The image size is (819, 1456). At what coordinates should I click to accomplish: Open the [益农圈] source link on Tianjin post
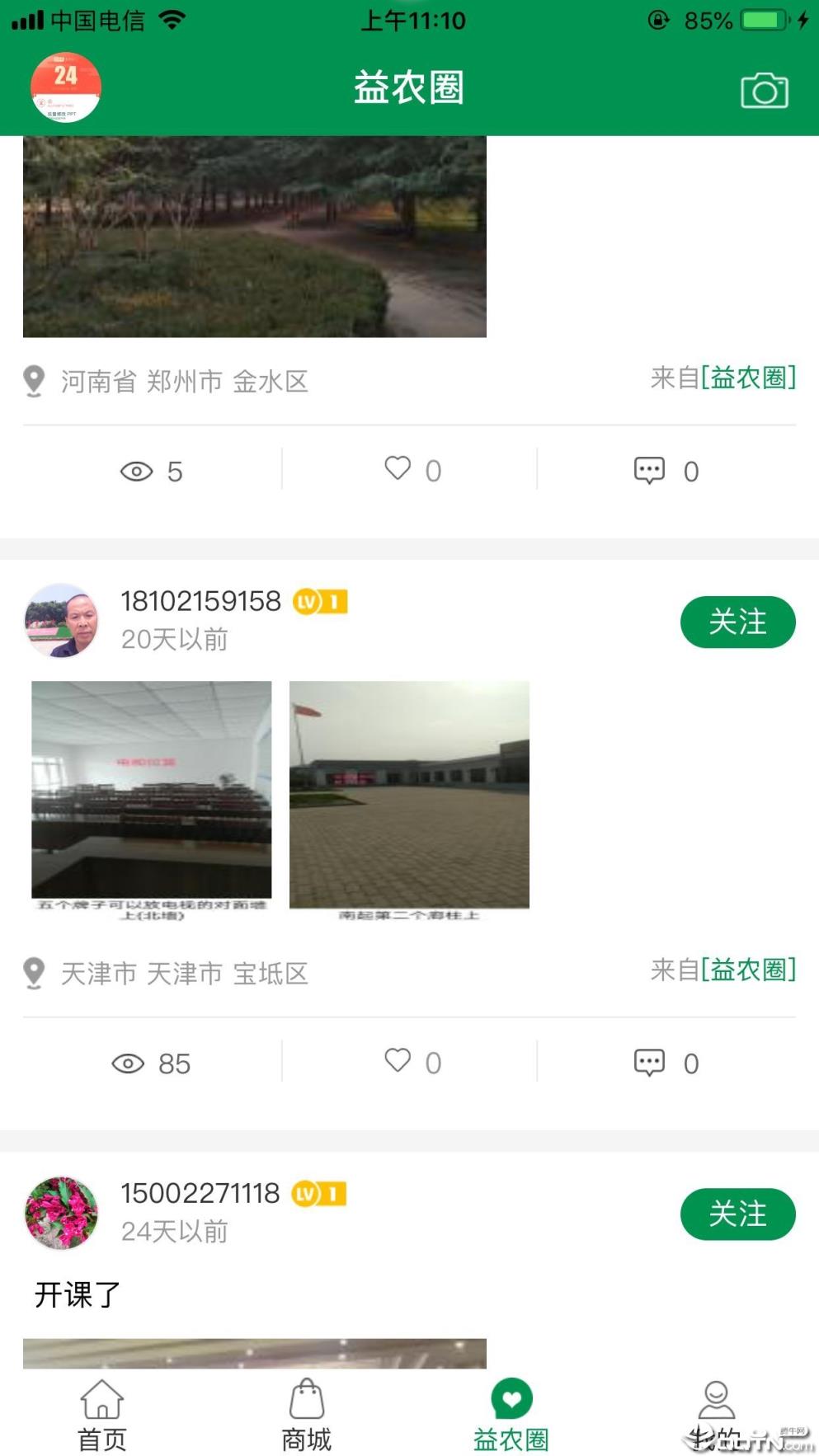[x=746, y=970]
